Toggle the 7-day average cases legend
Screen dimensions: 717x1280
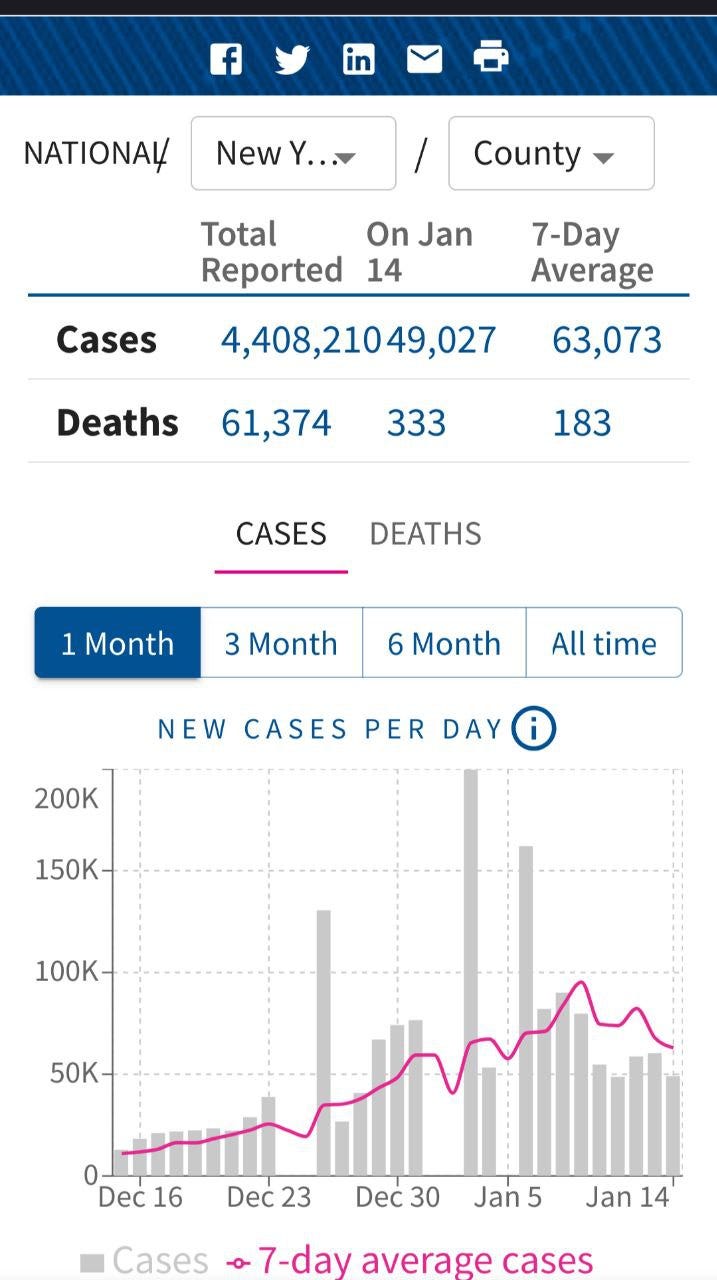coord(410,1261)
